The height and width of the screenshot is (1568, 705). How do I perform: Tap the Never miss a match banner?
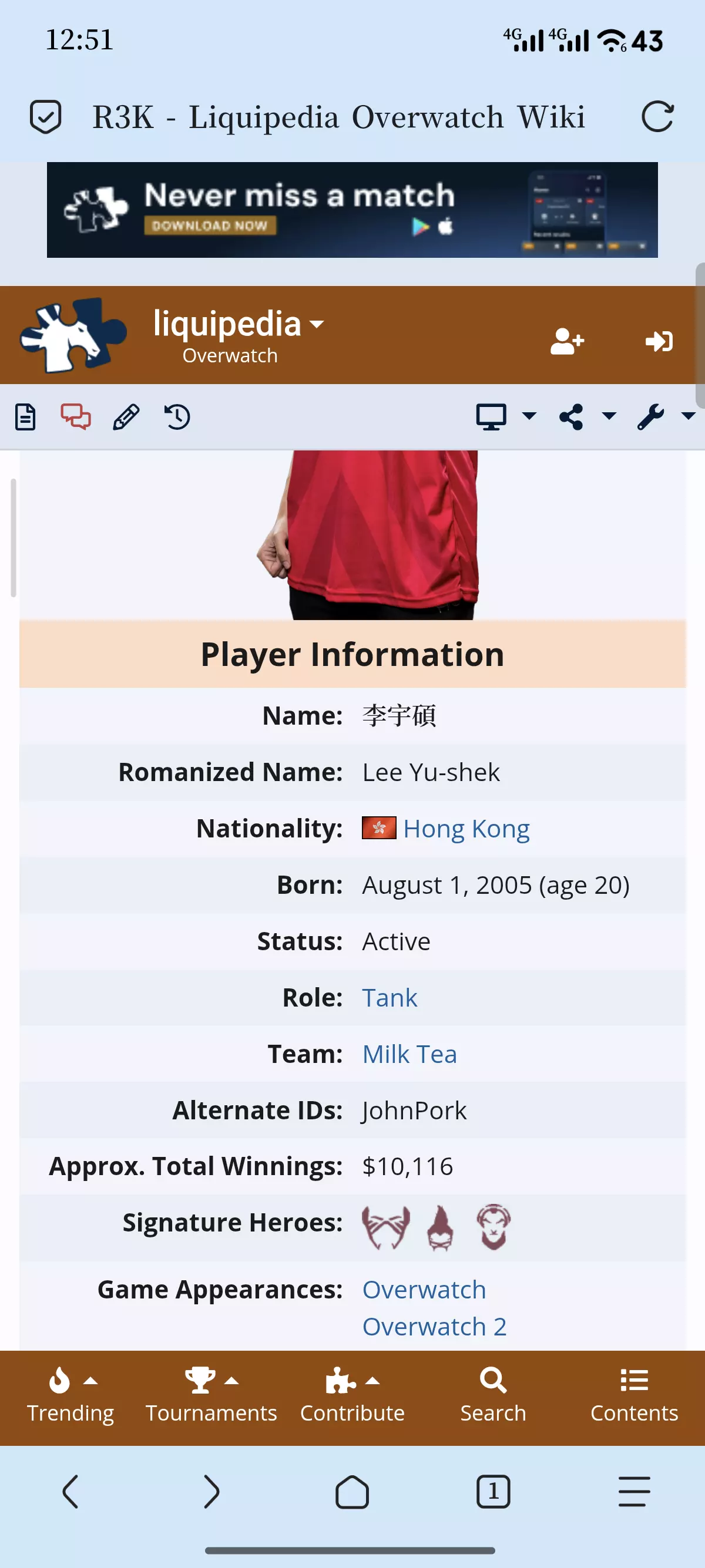tap(352, 210)
